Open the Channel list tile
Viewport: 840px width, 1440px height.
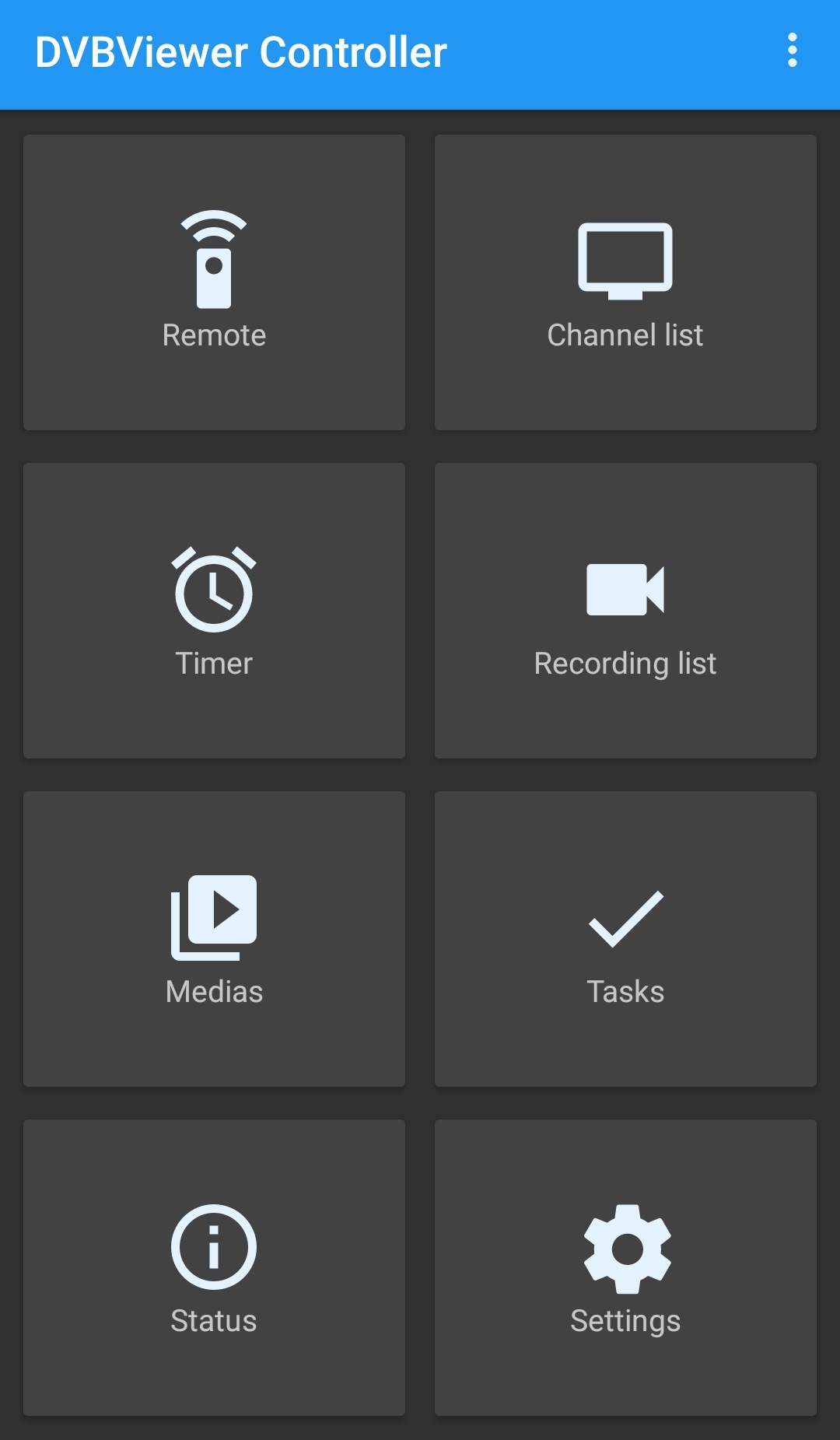(625, 282)
